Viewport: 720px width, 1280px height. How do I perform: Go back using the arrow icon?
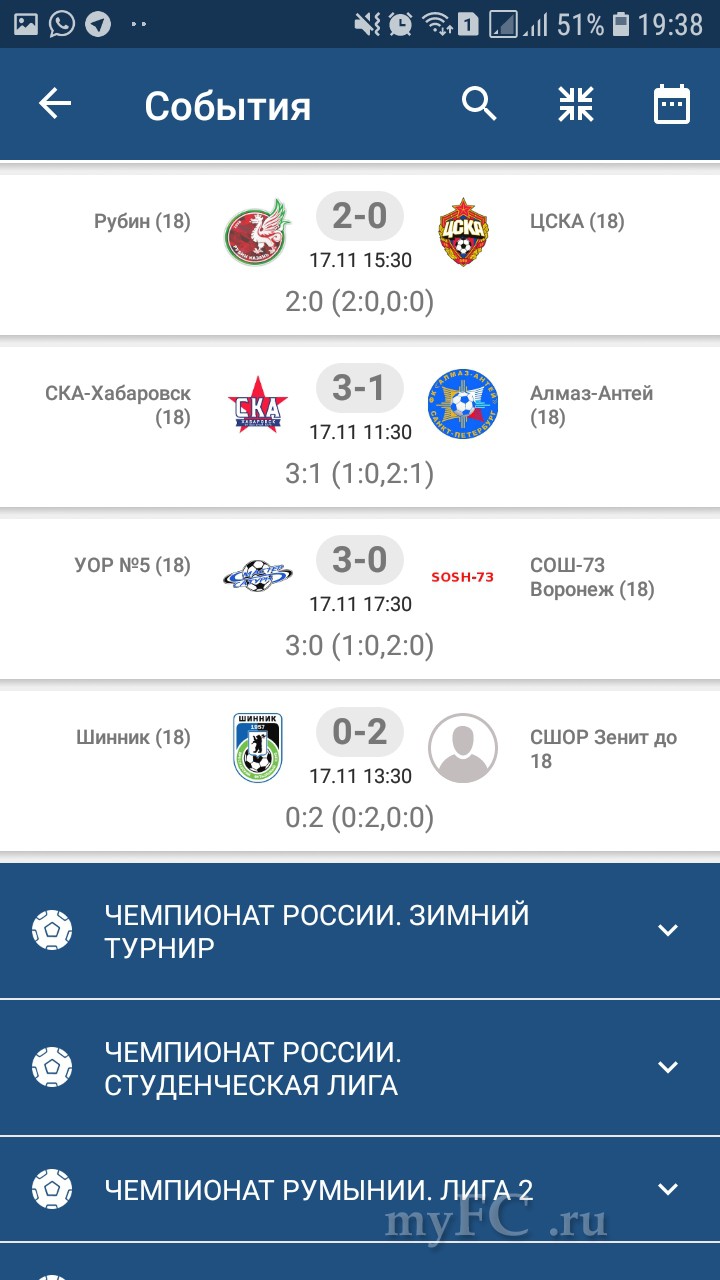point(55,104)
